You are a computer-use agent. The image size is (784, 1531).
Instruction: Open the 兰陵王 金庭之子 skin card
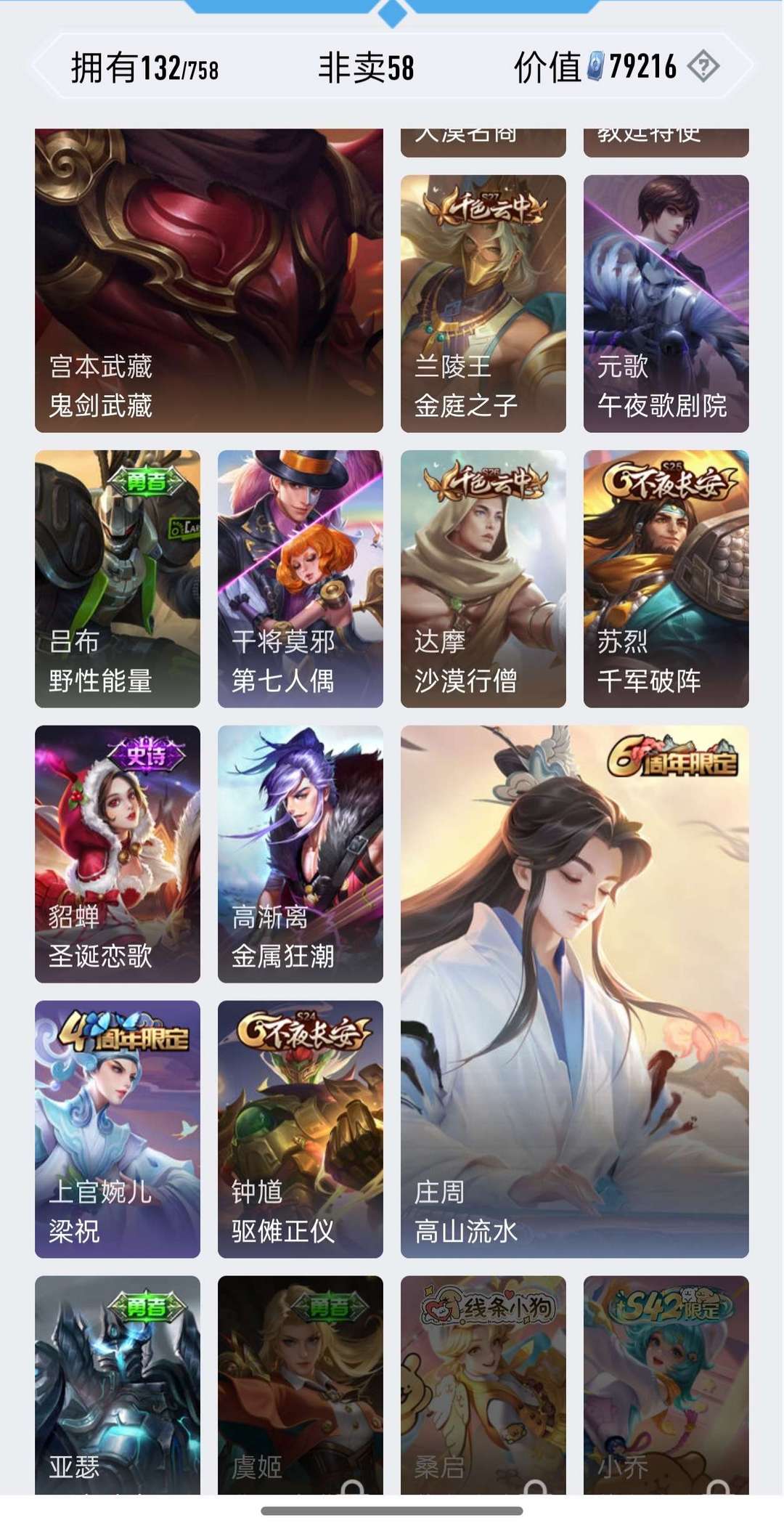point(483,303)
